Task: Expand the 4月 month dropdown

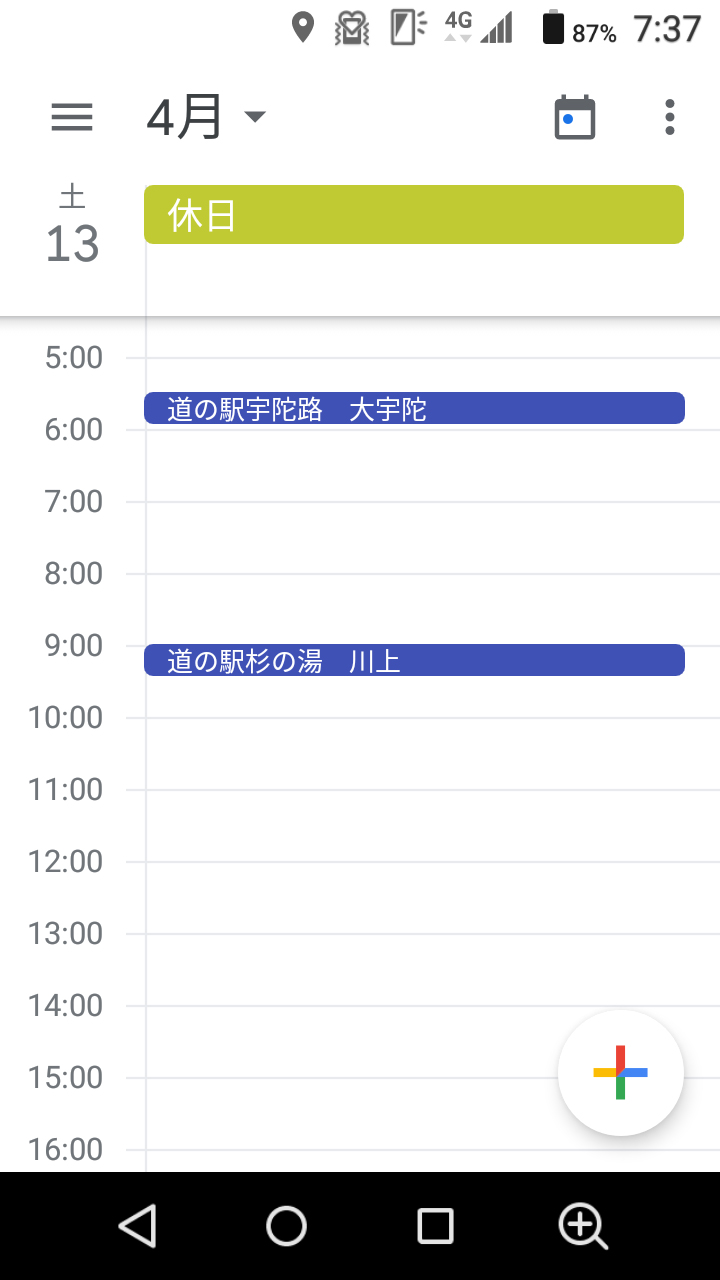Action: point(207,118)
